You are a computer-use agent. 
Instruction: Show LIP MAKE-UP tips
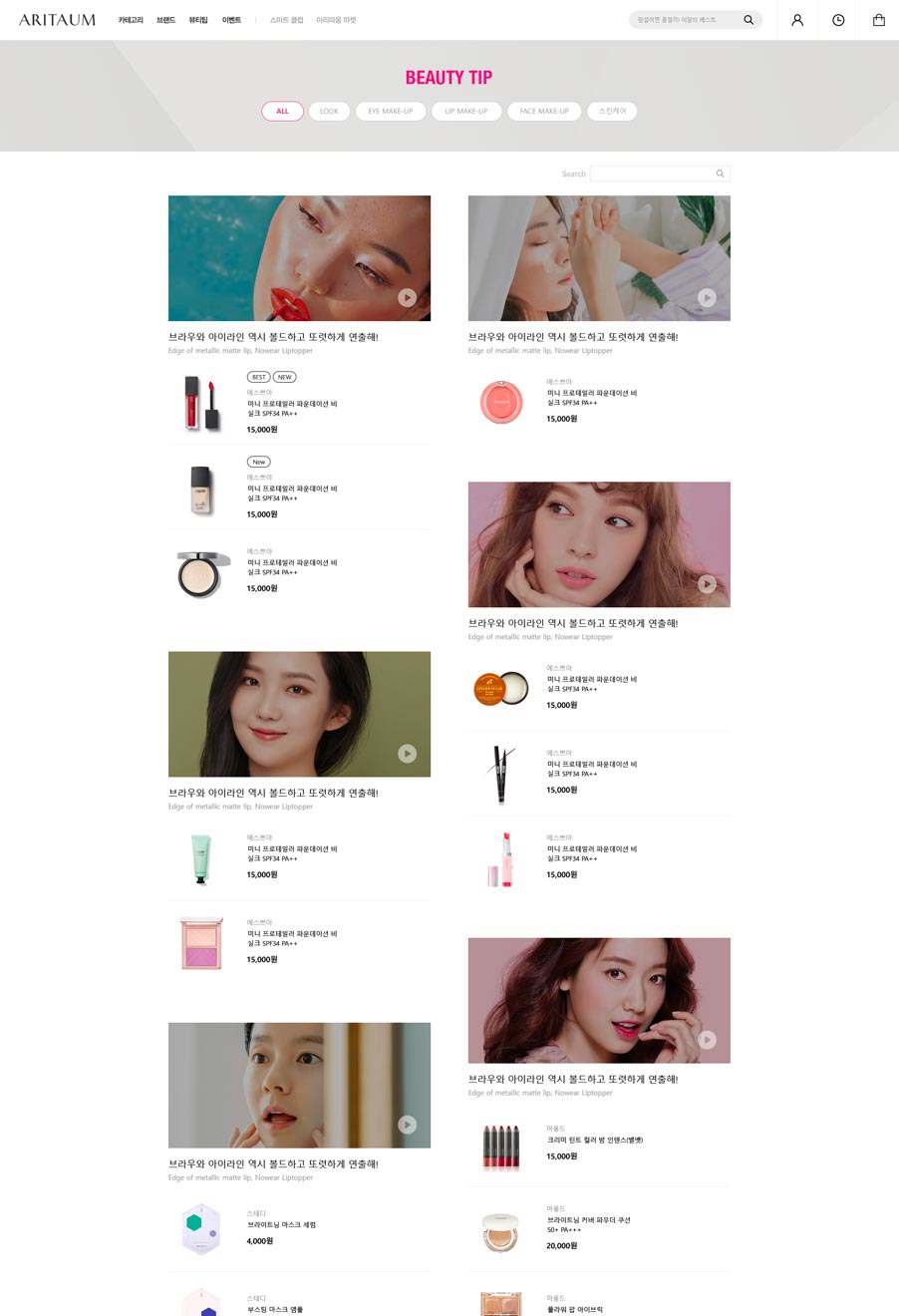pyautogui.click(x=465, y=111)
